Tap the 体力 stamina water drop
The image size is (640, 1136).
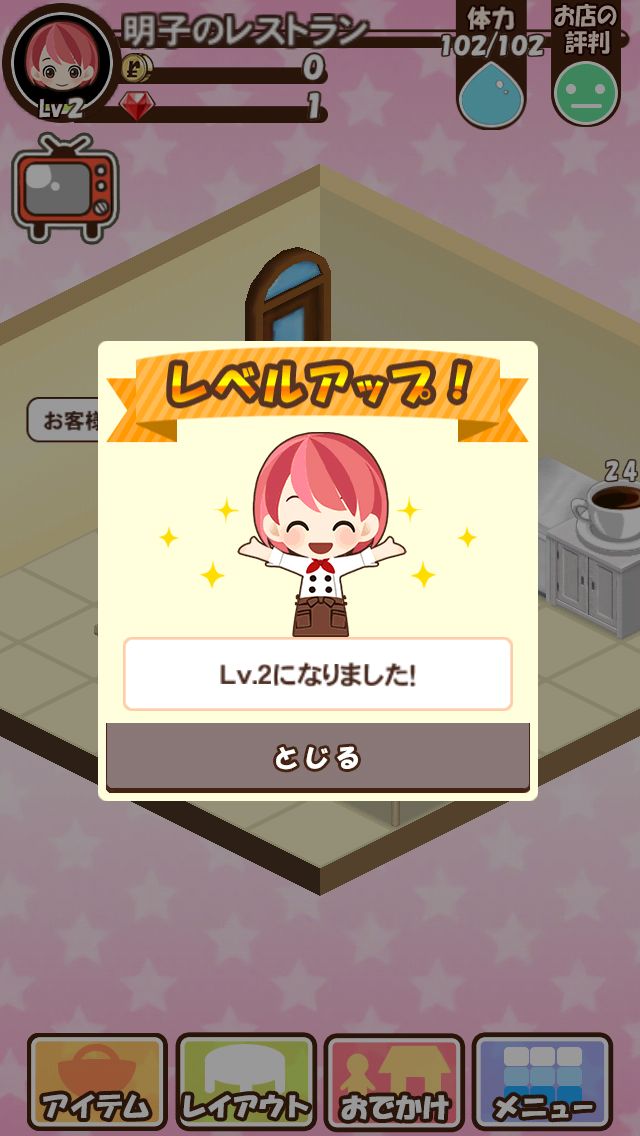pyautogui.click(x=491, y=92)
